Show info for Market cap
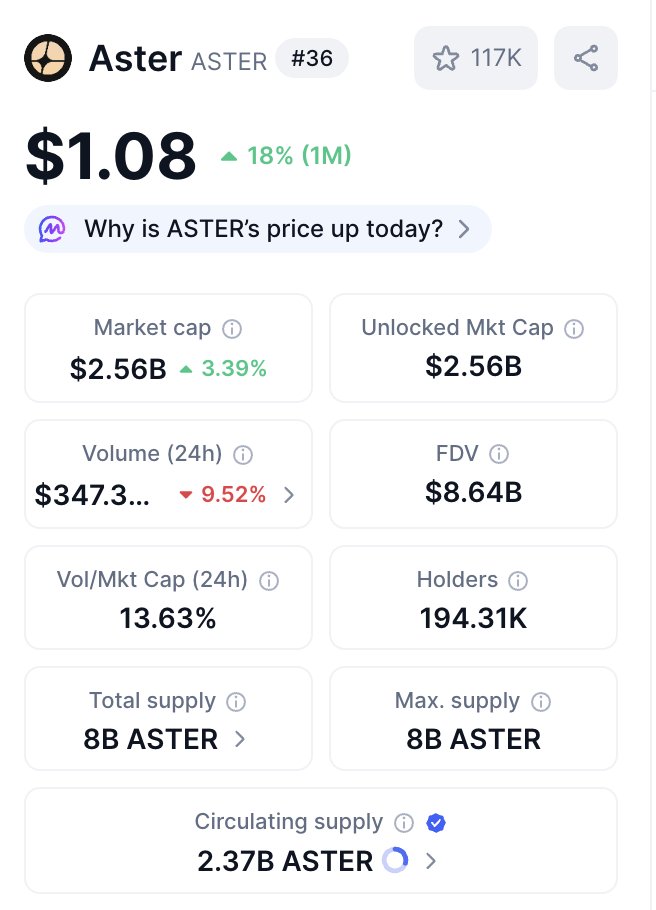This screenshot has height=910, width=656. pos(232,328)
